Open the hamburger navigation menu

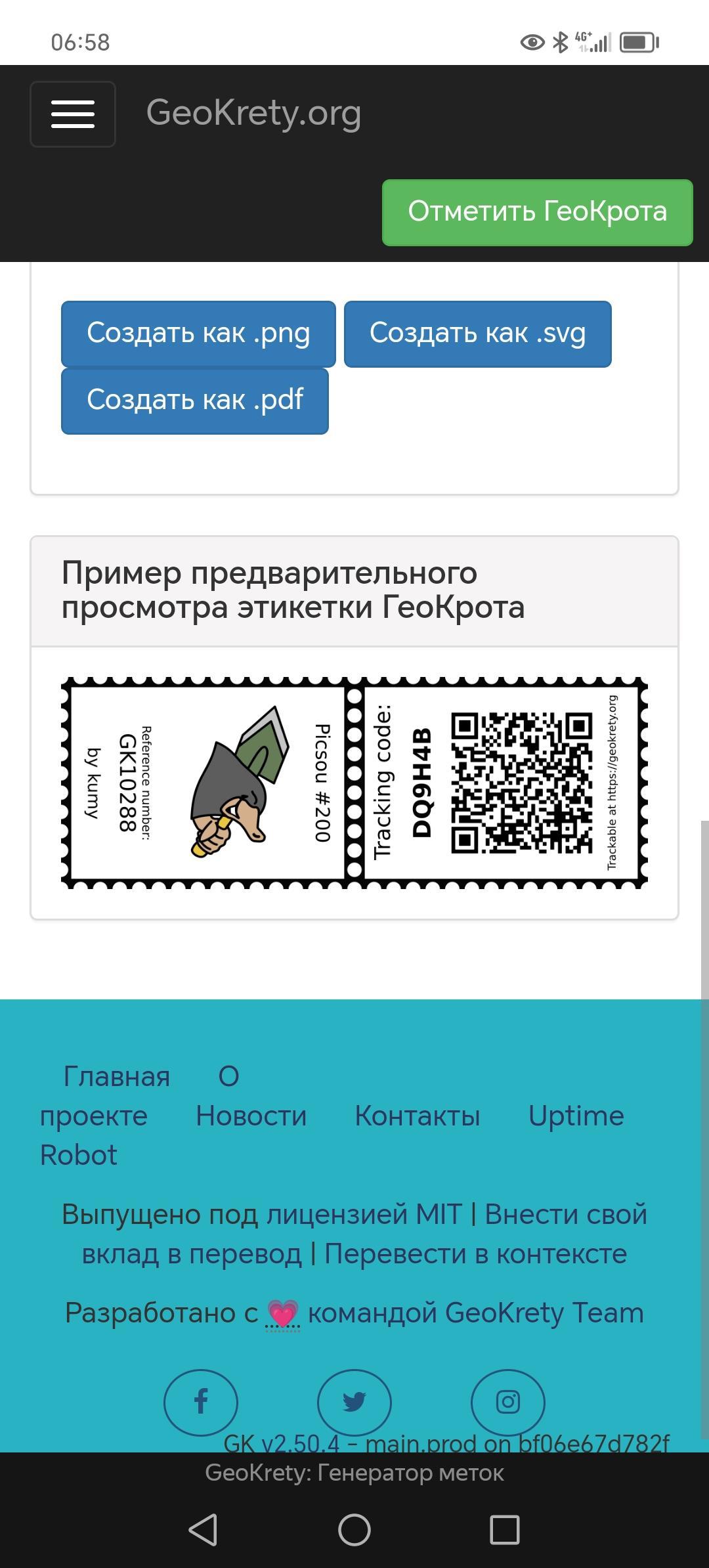point(73,114)
